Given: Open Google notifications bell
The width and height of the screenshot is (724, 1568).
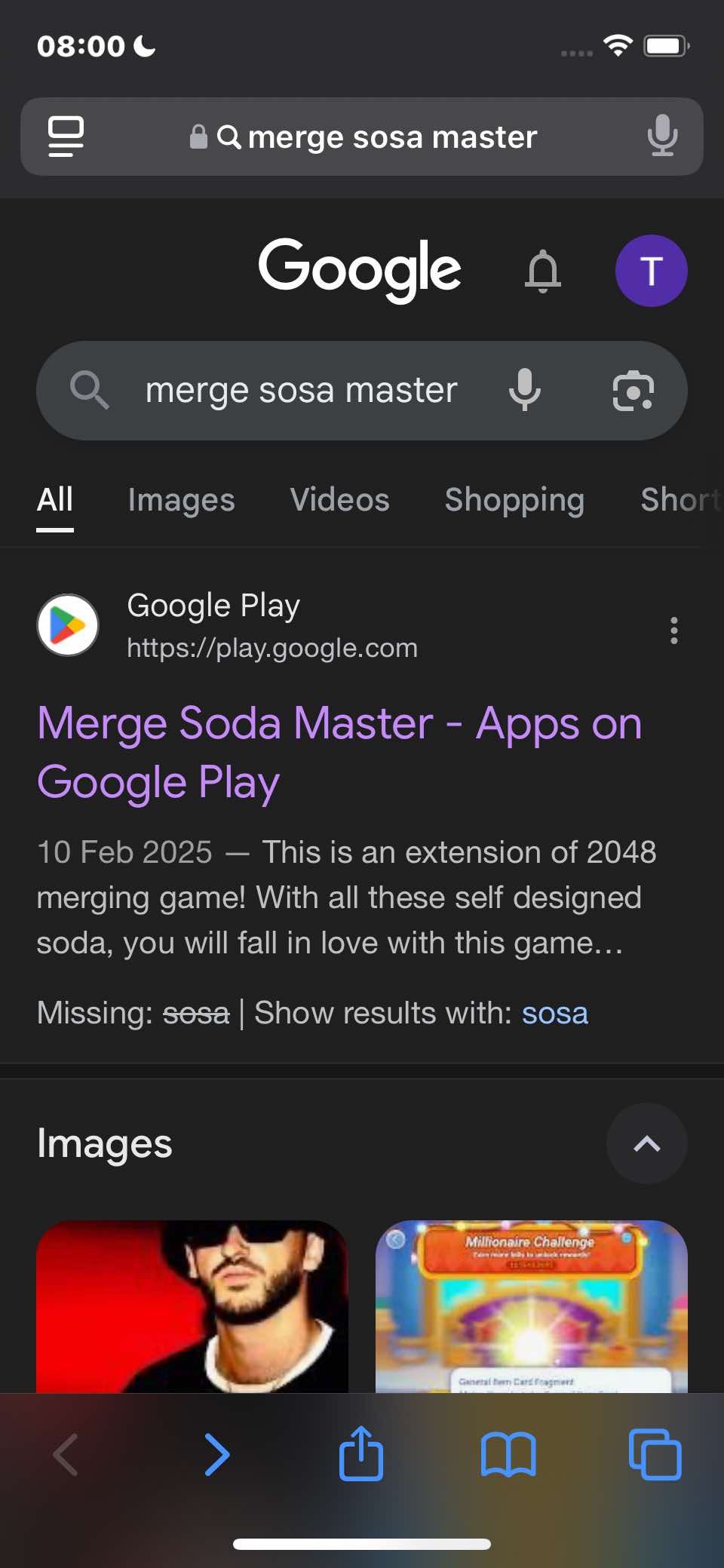Looking at the screenshot, I should (x=543, y=271).
